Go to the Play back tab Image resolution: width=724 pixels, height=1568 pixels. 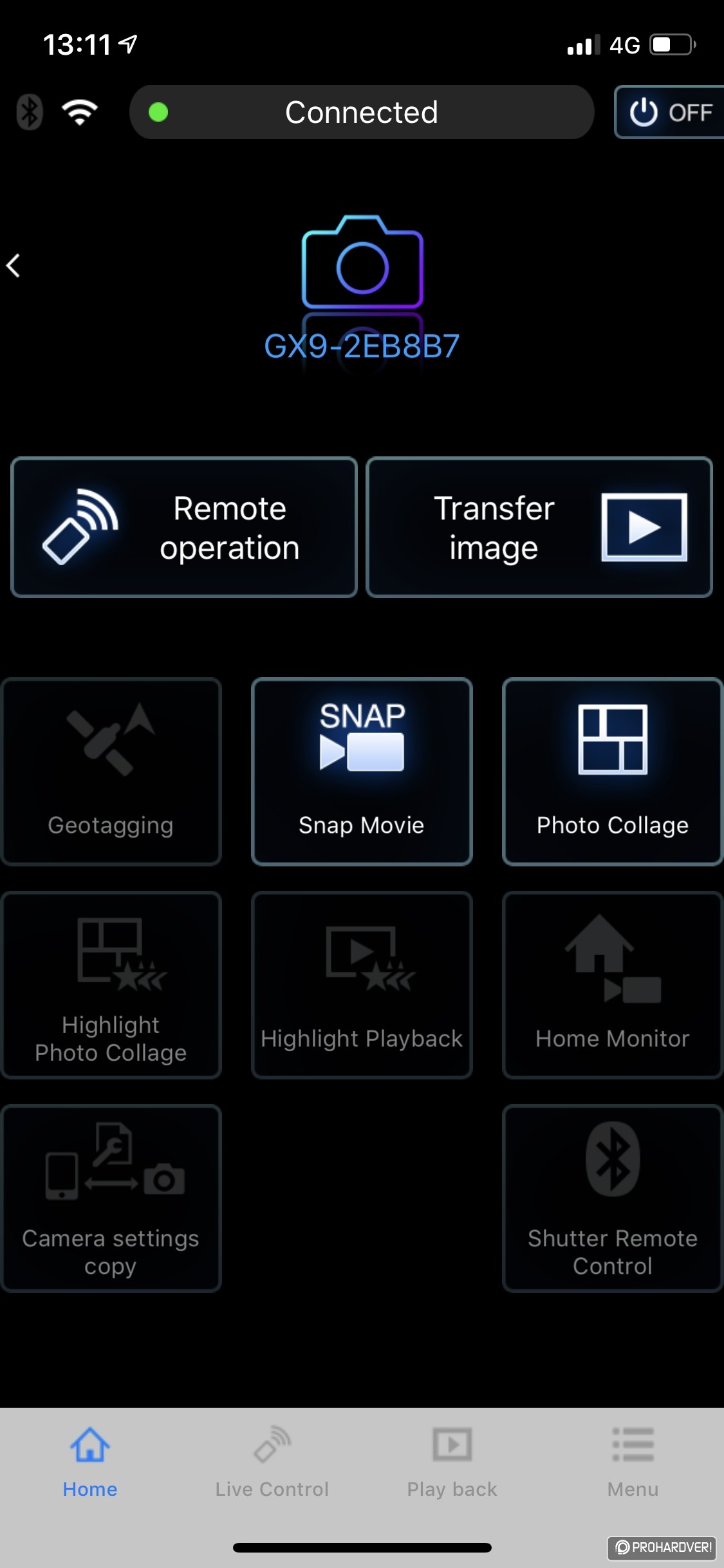point(452,1462)
